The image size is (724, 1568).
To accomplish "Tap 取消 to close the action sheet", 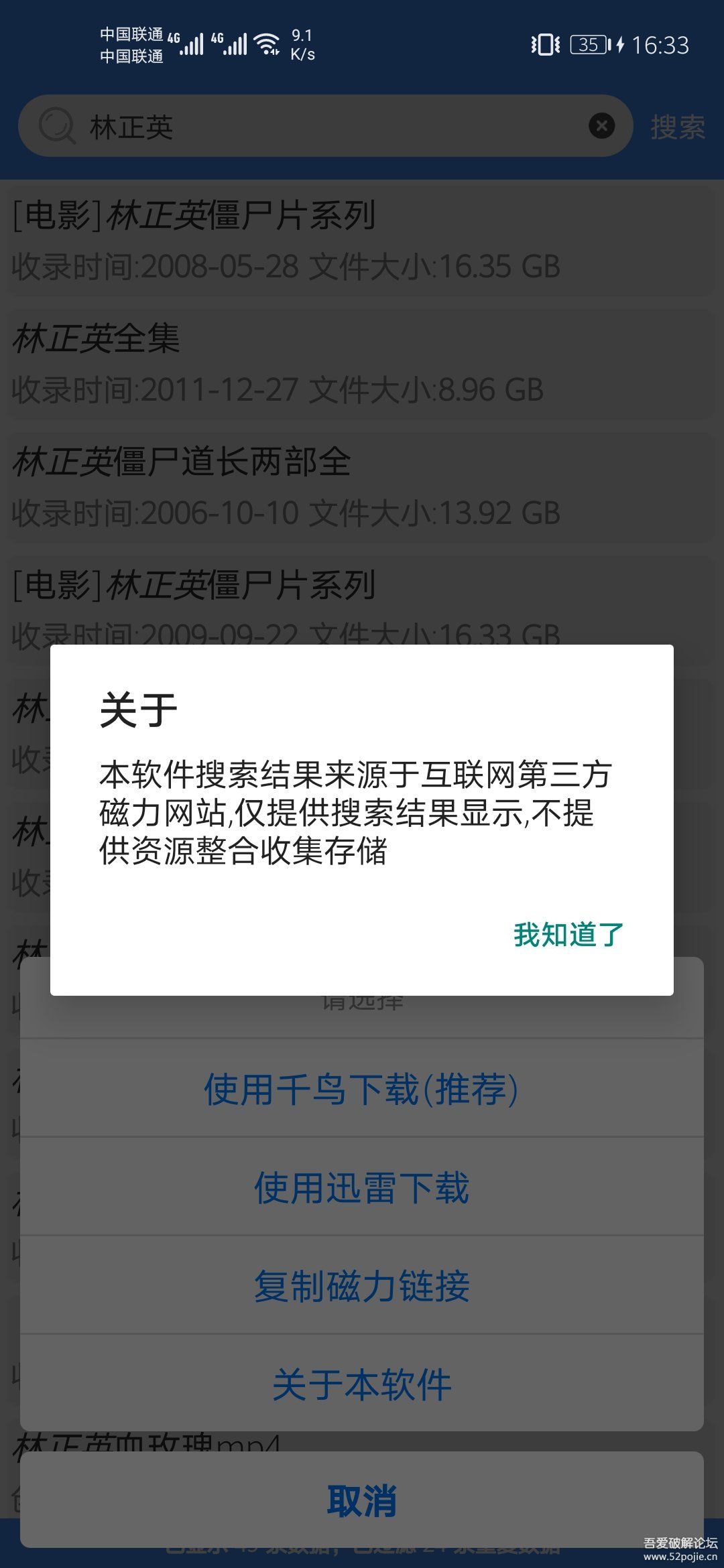I will point(361,1501).
